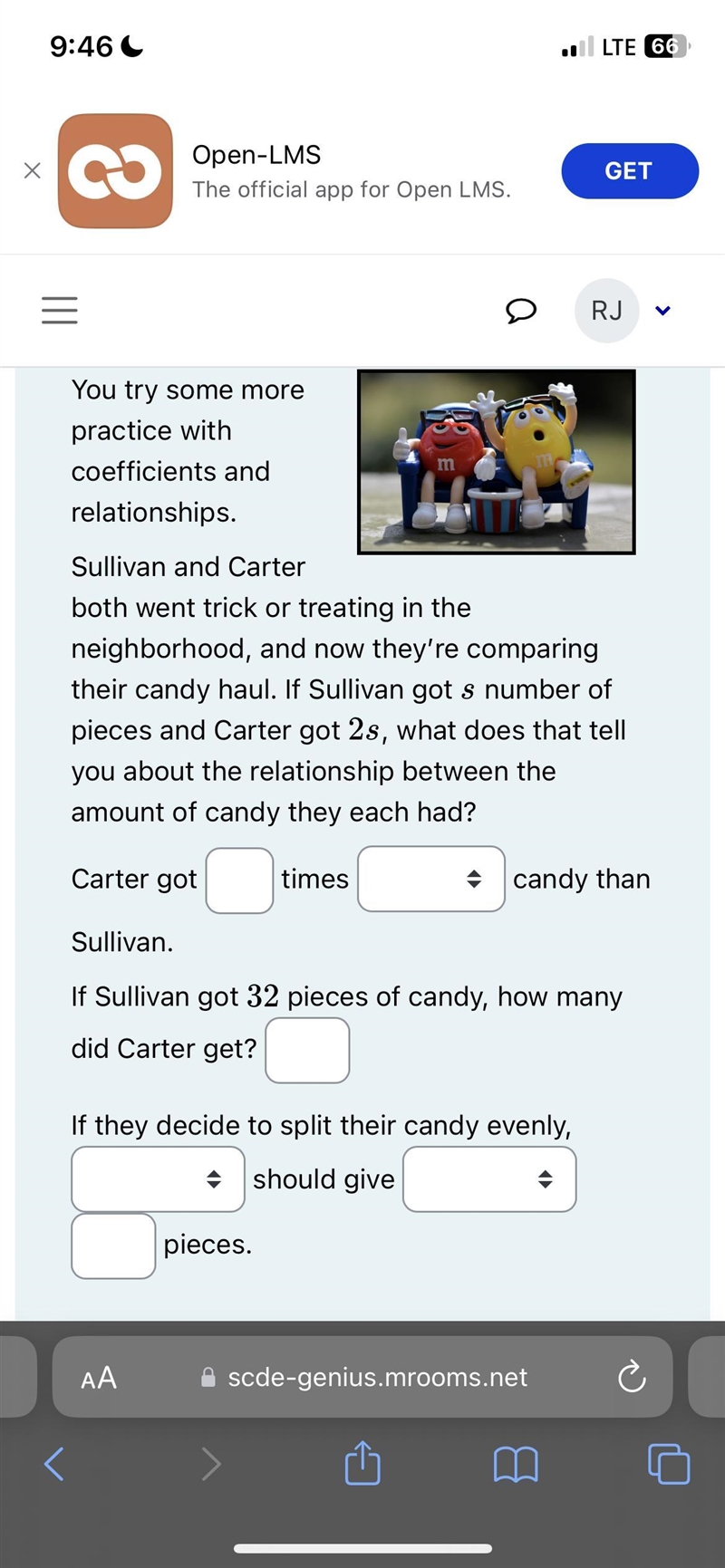The image size is (725, 1568).
Task: Open the hamburger navigation menu
Action: coord(60,311)
